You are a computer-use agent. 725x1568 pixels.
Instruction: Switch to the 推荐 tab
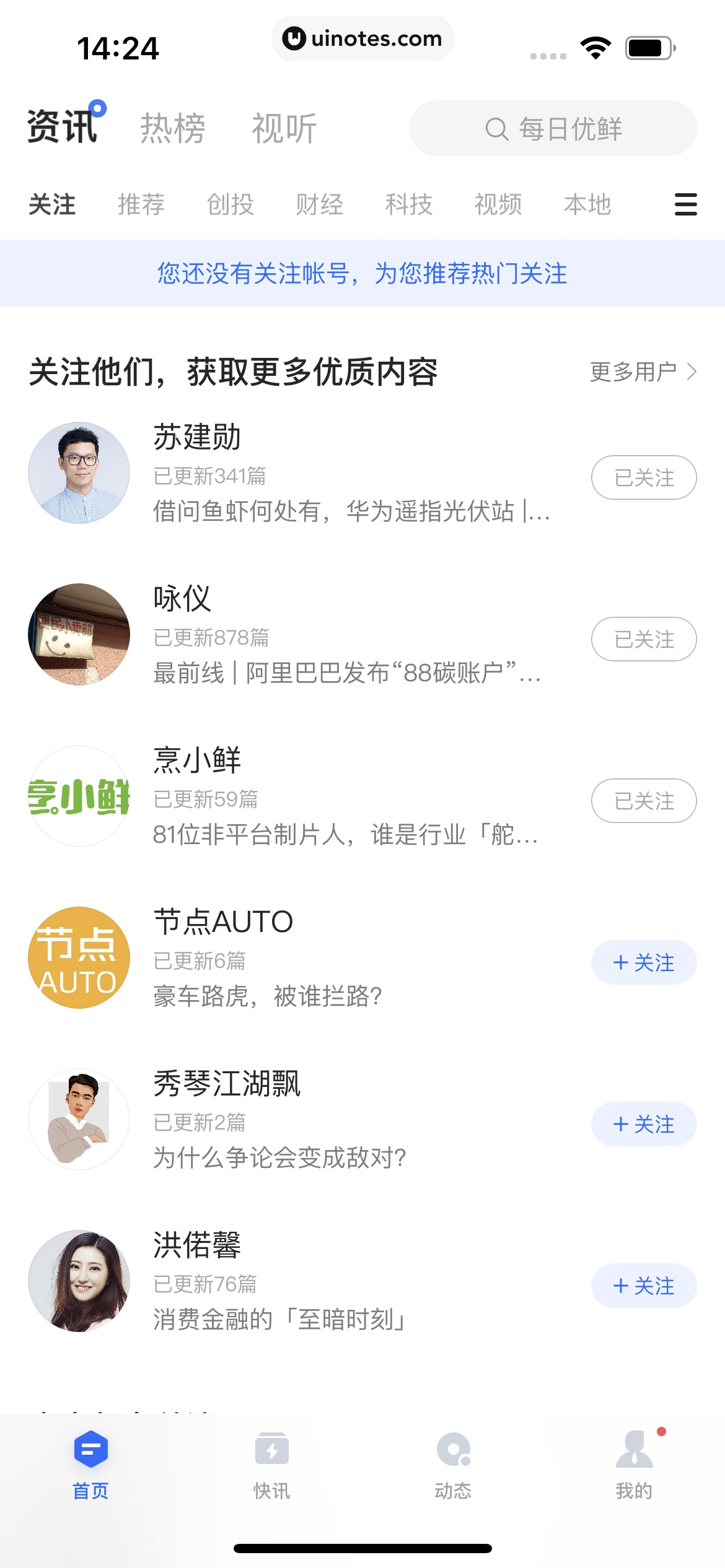[141, 204]
